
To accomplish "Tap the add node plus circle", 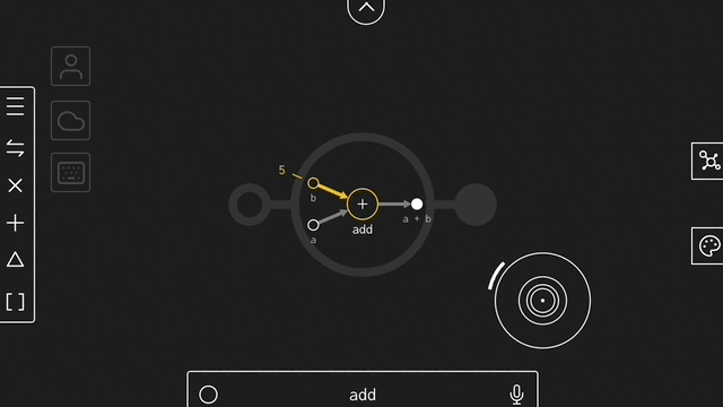I will [362, 204].
